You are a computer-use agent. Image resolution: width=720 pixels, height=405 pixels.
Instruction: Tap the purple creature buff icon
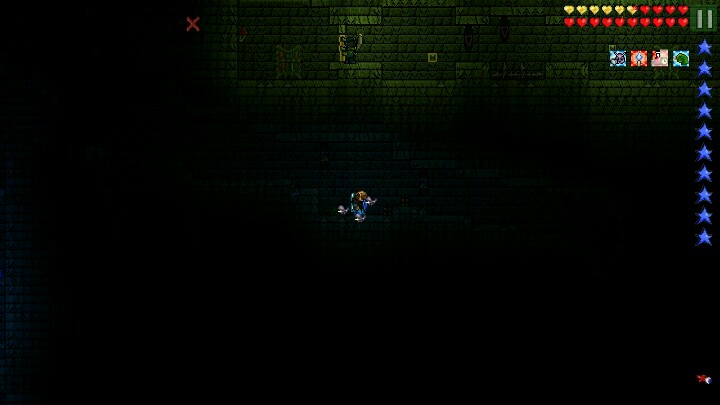point(618,58)
